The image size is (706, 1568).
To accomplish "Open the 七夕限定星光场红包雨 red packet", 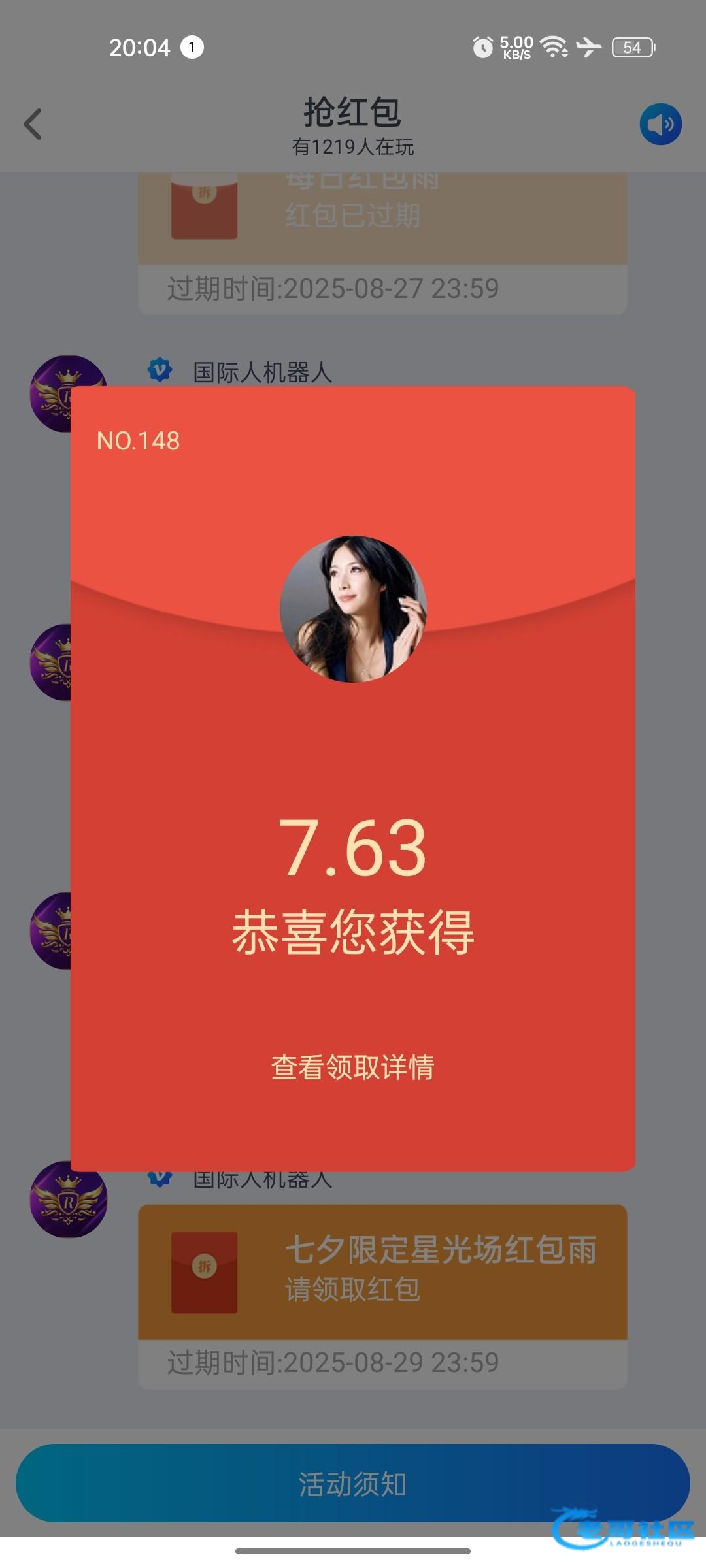I will coord(382,1271).
